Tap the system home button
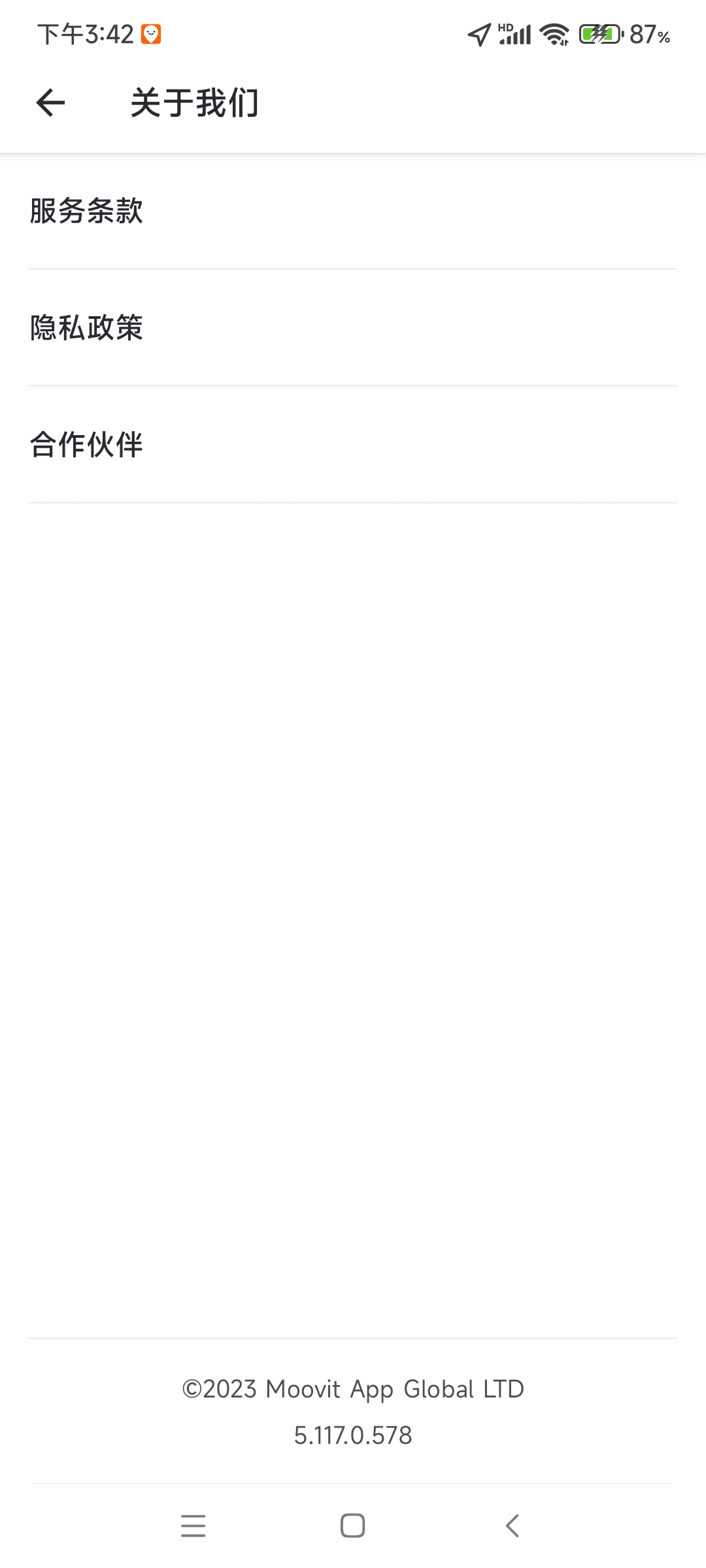Screen dimensions: 706x1568 [x=353, y=1526]
